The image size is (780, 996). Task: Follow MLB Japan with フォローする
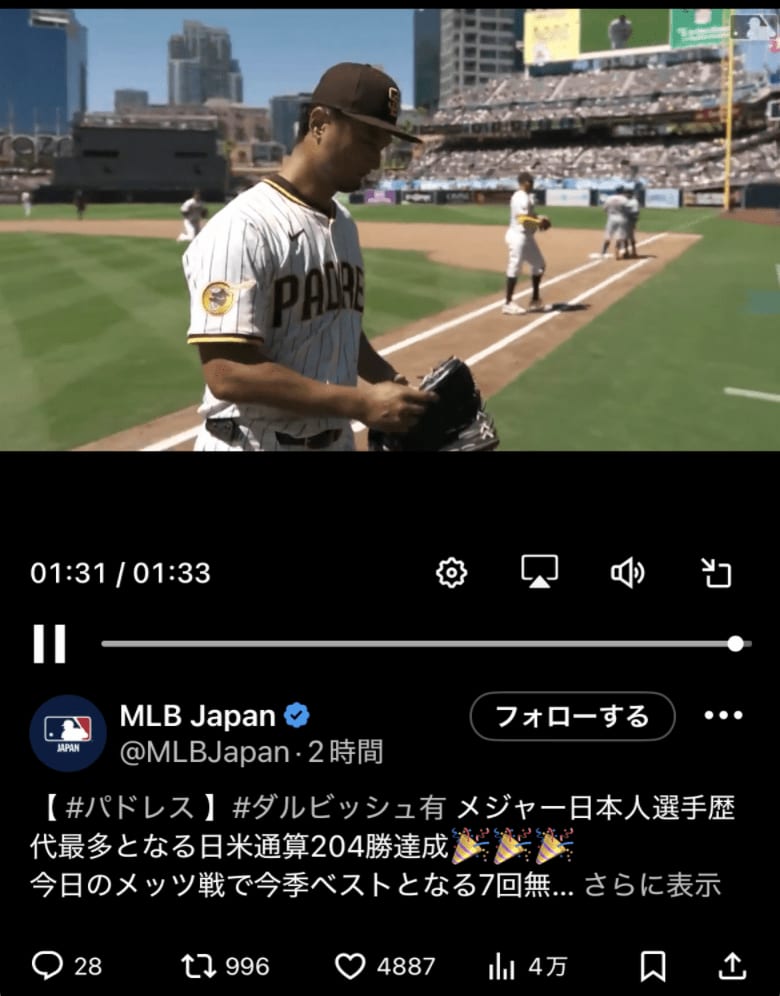pyautogui.click(x=572, y=716)
